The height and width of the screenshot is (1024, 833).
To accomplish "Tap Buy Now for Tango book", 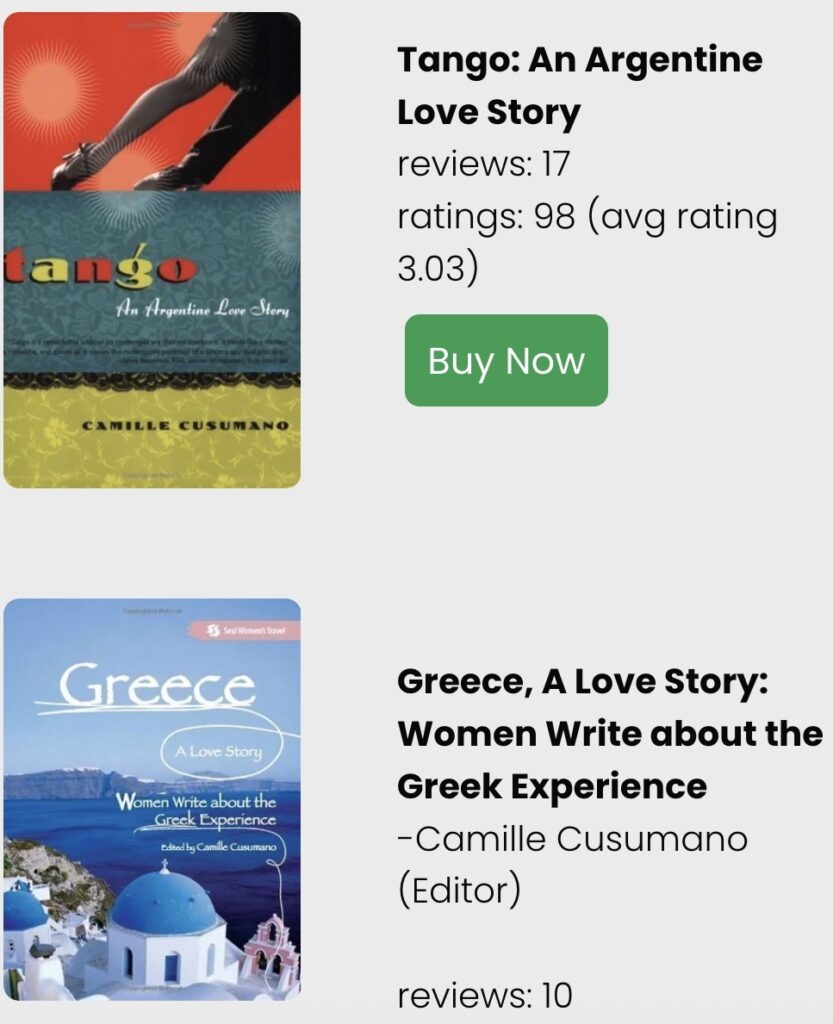I will pyautogui.click(x=506, y=361).
